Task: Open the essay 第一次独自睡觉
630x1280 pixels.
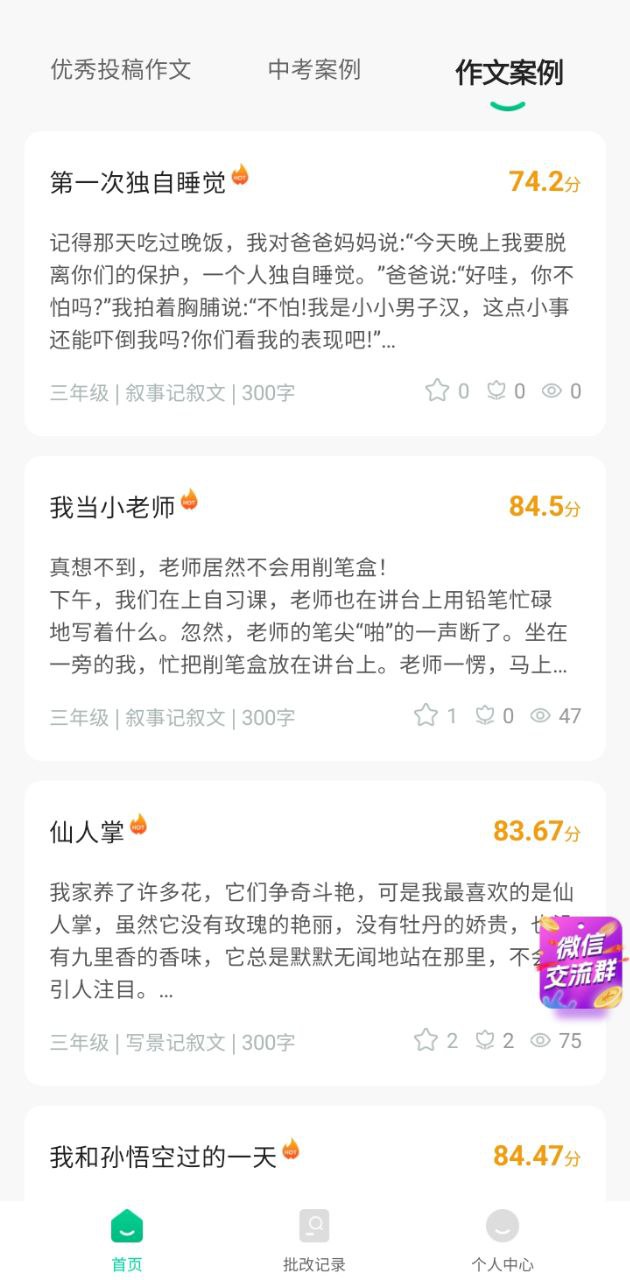Action: tap(138, 182)
